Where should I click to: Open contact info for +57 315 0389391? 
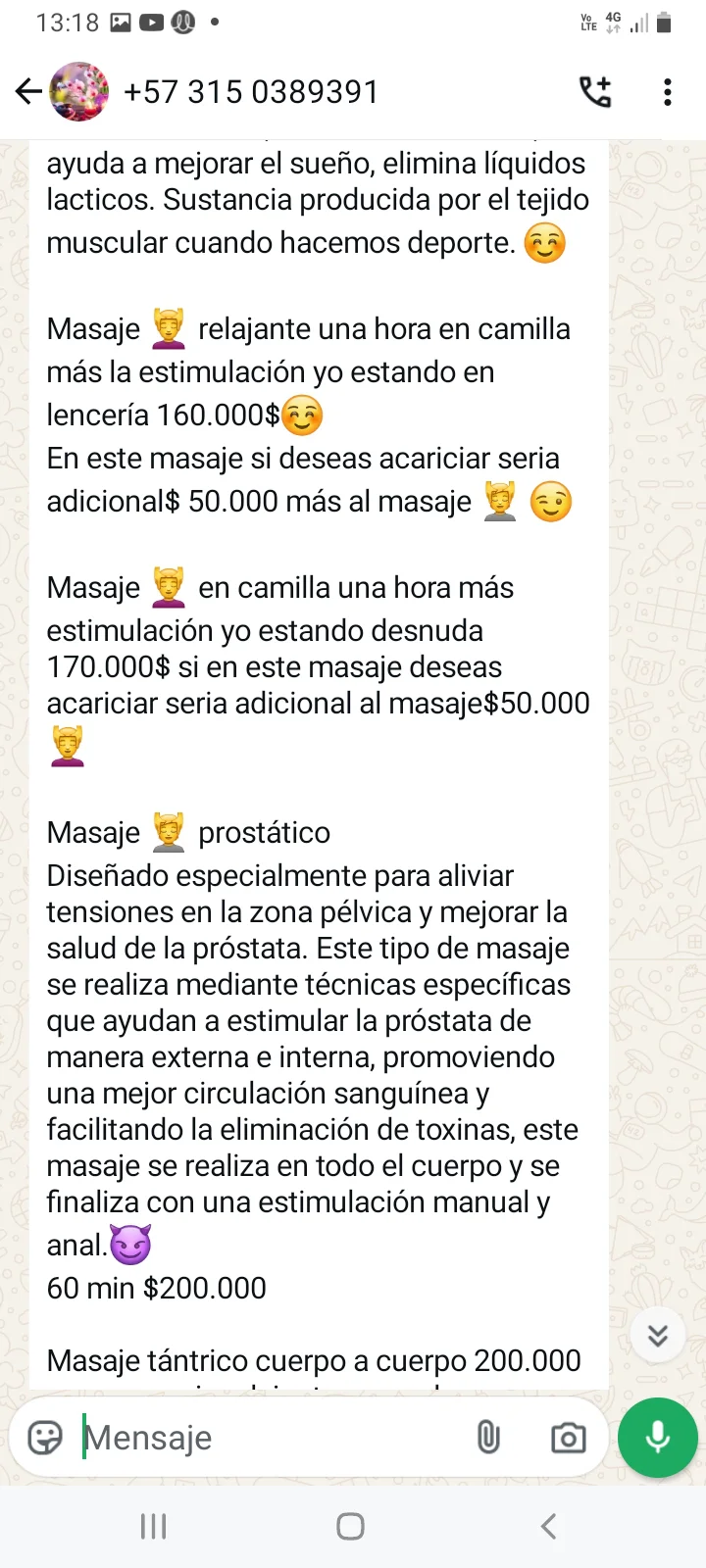pyautogui.click(x=251, y=92)
